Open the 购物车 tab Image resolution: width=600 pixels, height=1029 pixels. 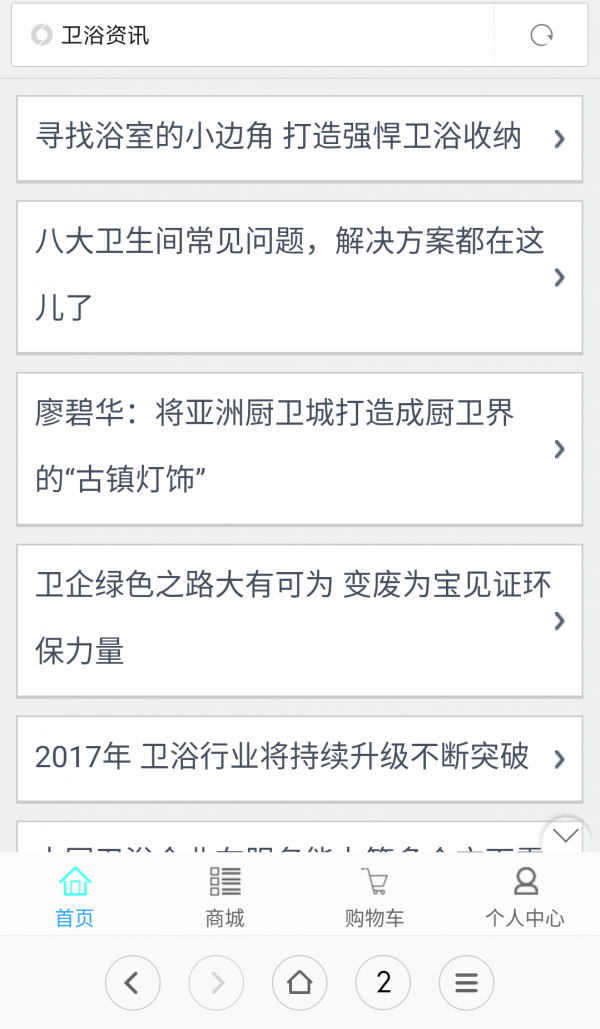(x=374, y=897)
